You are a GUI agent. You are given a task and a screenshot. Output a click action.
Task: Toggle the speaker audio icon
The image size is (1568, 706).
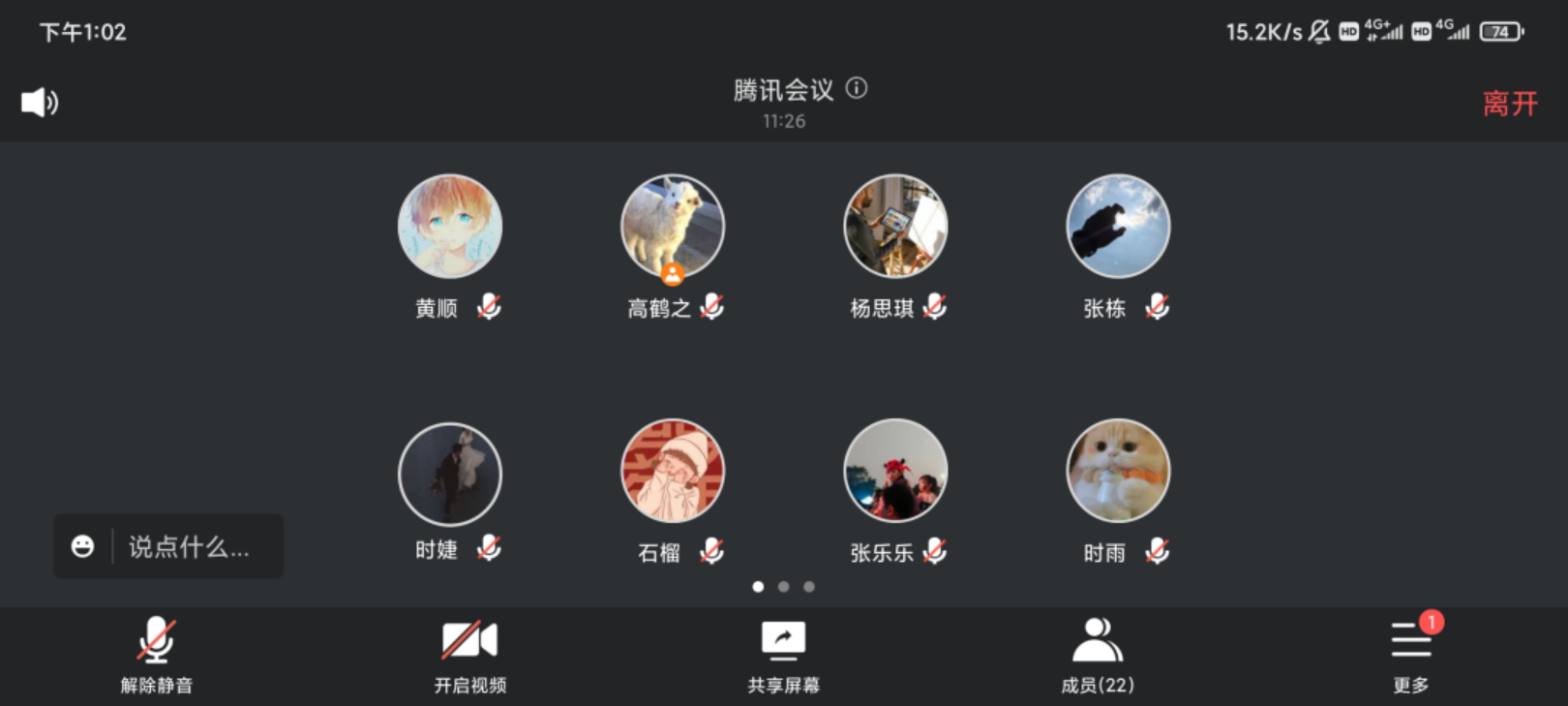(40, 102)
